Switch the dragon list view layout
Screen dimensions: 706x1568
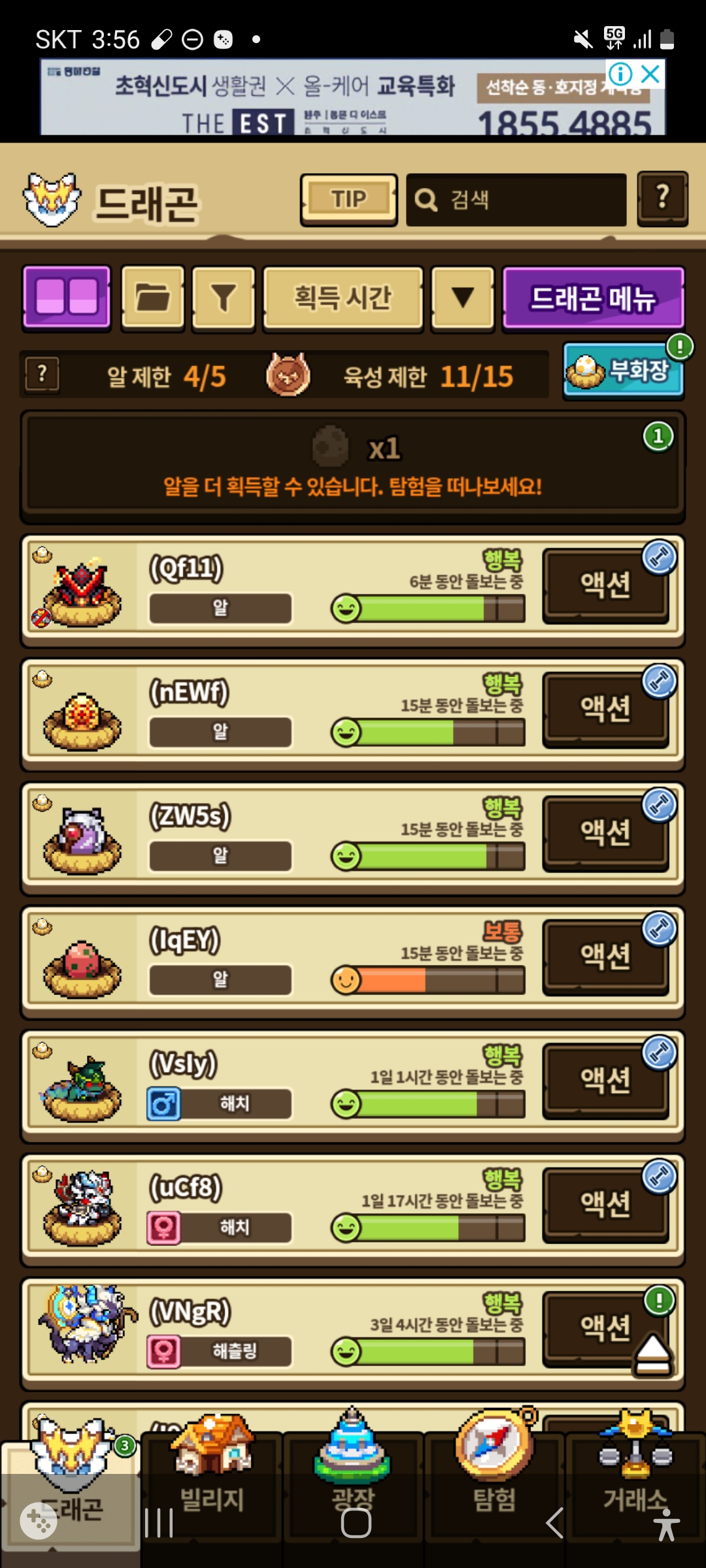67,297
